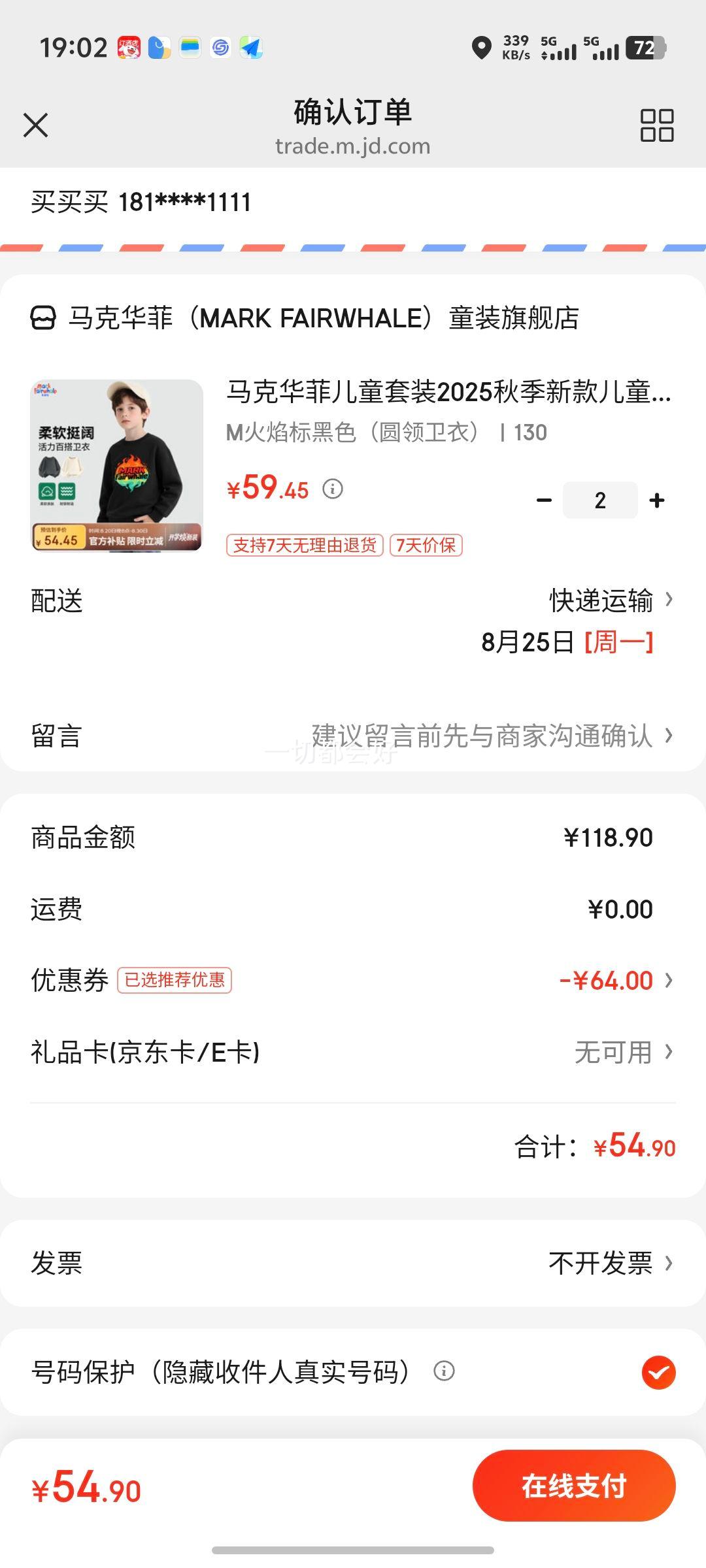Add a 留言 note for the seller

pos(353,736)
